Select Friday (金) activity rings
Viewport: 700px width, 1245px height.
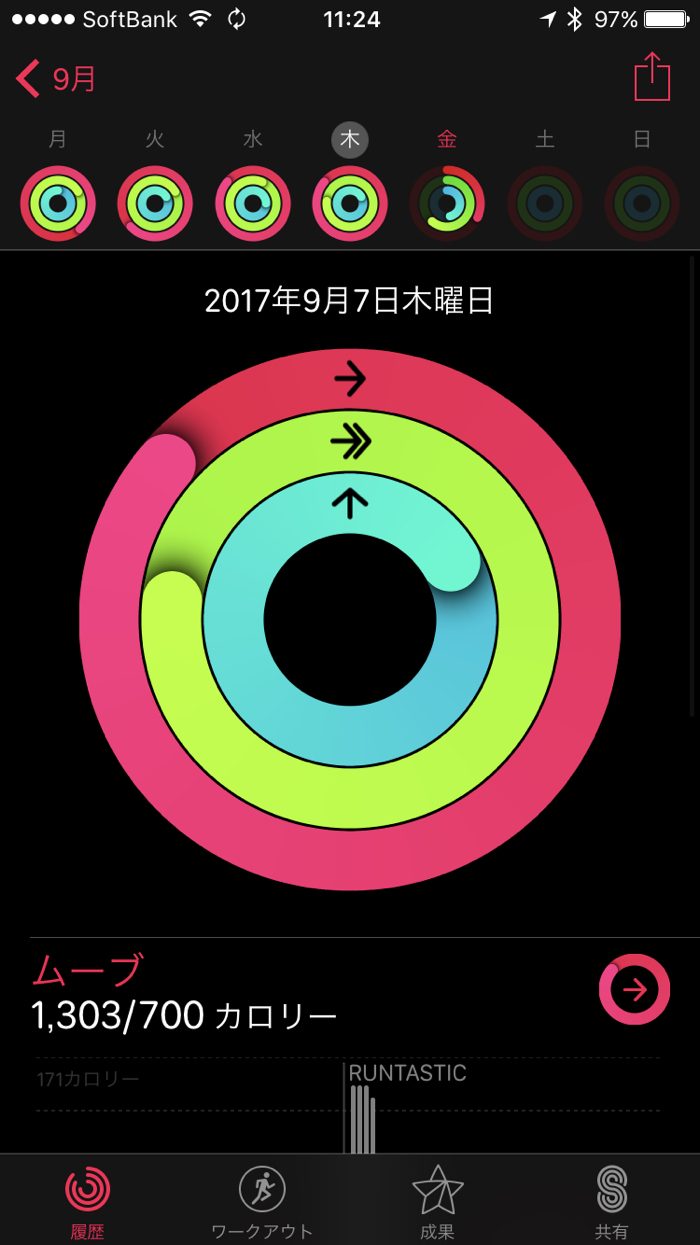tap(447, 203)
